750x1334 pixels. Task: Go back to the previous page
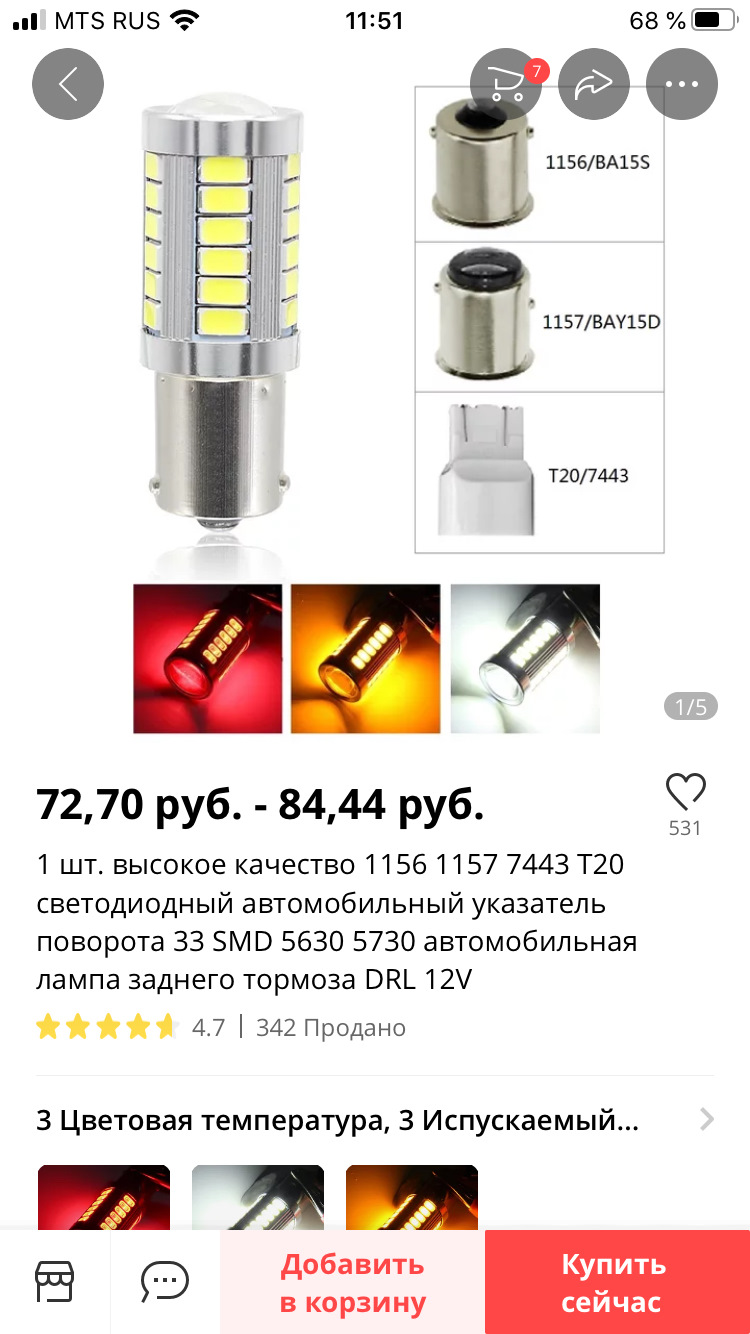(68, 85)
